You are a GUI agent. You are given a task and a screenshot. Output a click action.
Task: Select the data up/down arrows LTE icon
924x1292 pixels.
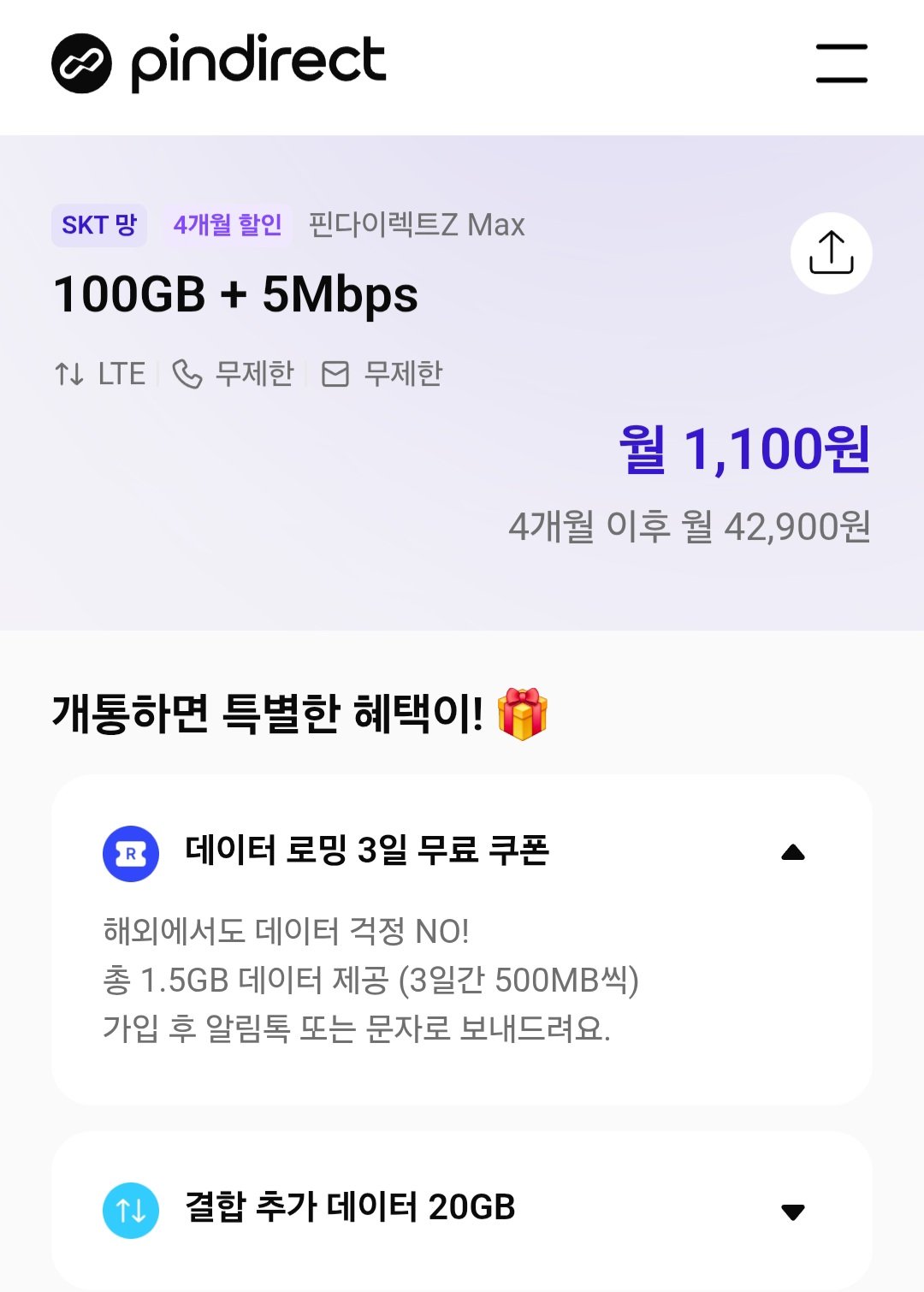coord(68,372)
